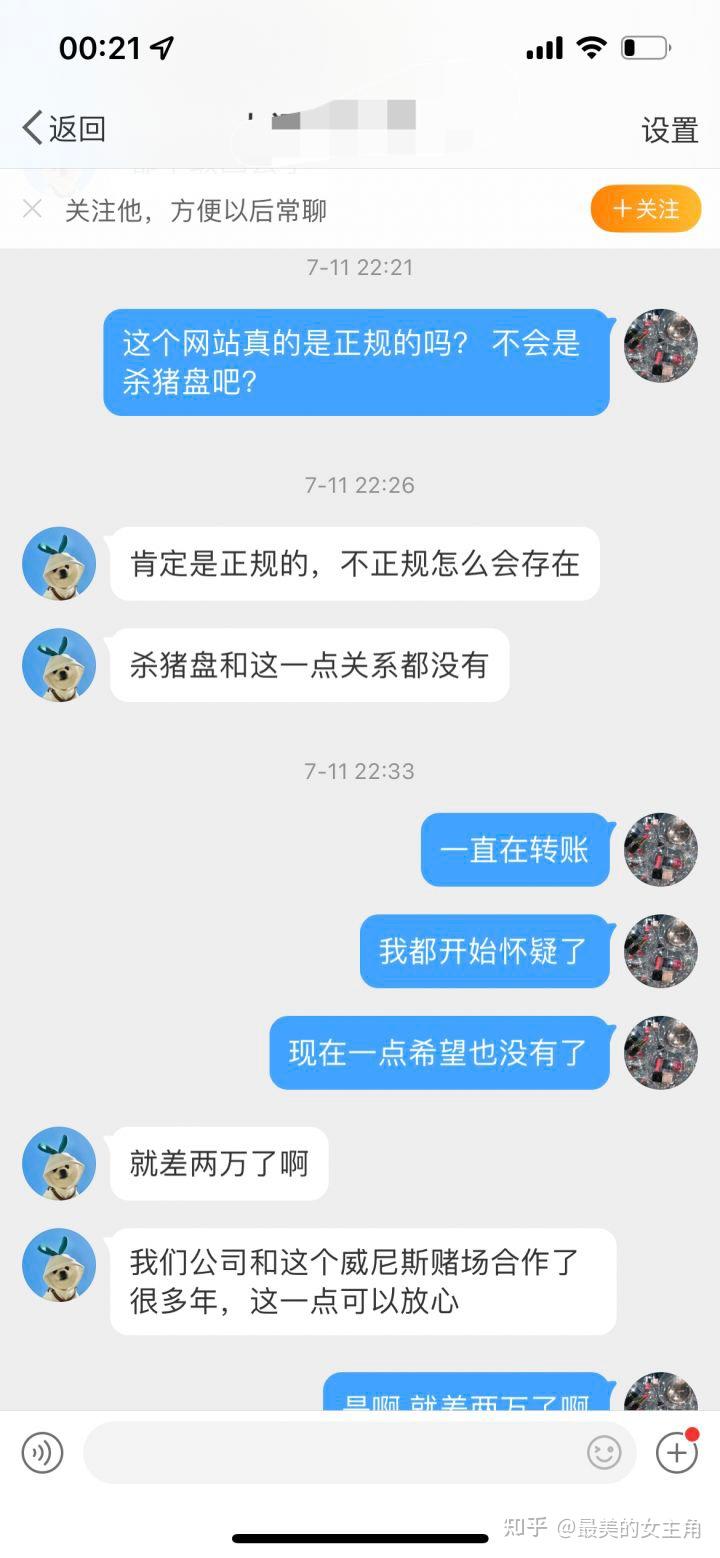Viewport: 720px width, 1558px height.
Task: Open the emoji picker
Action: click(x=604, y=1452)
